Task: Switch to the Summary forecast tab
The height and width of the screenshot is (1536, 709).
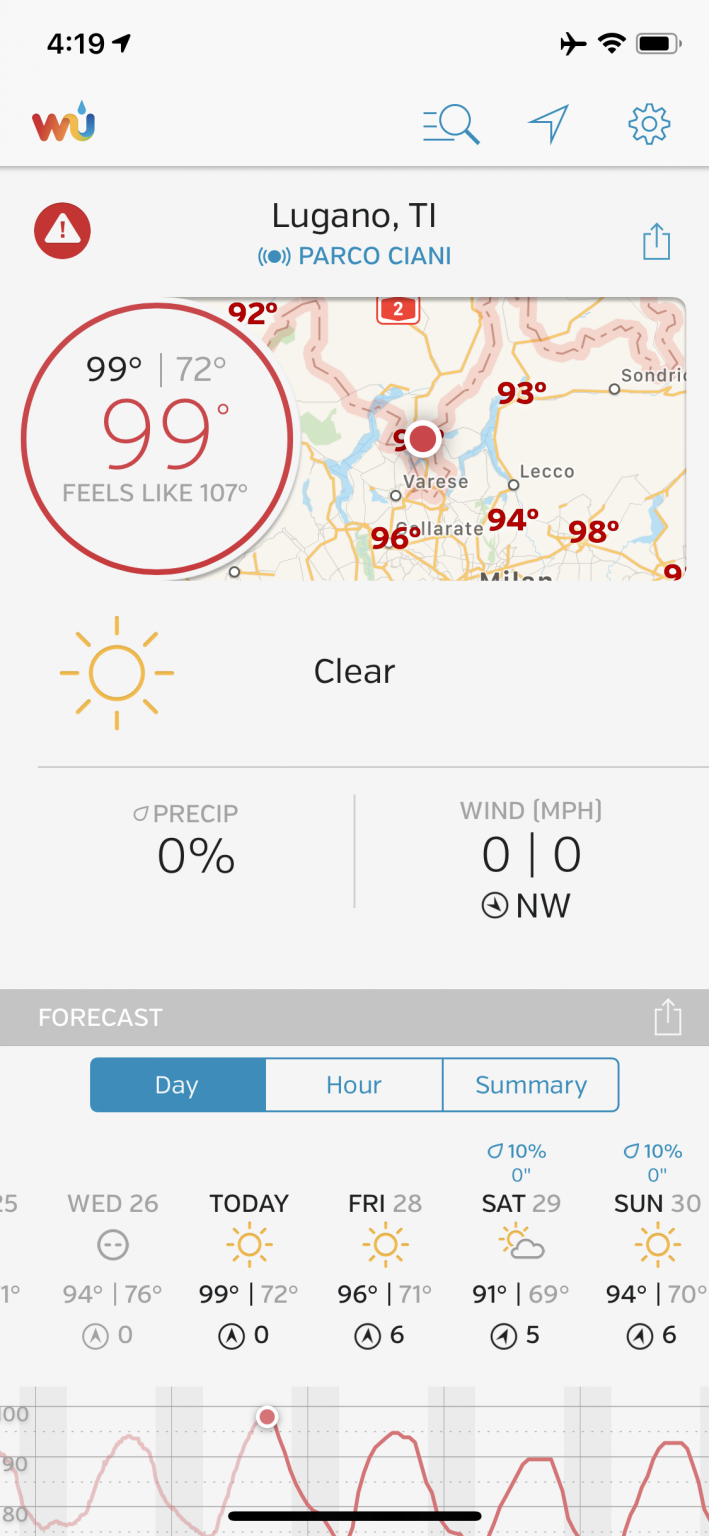Action: pos(531,1085)
